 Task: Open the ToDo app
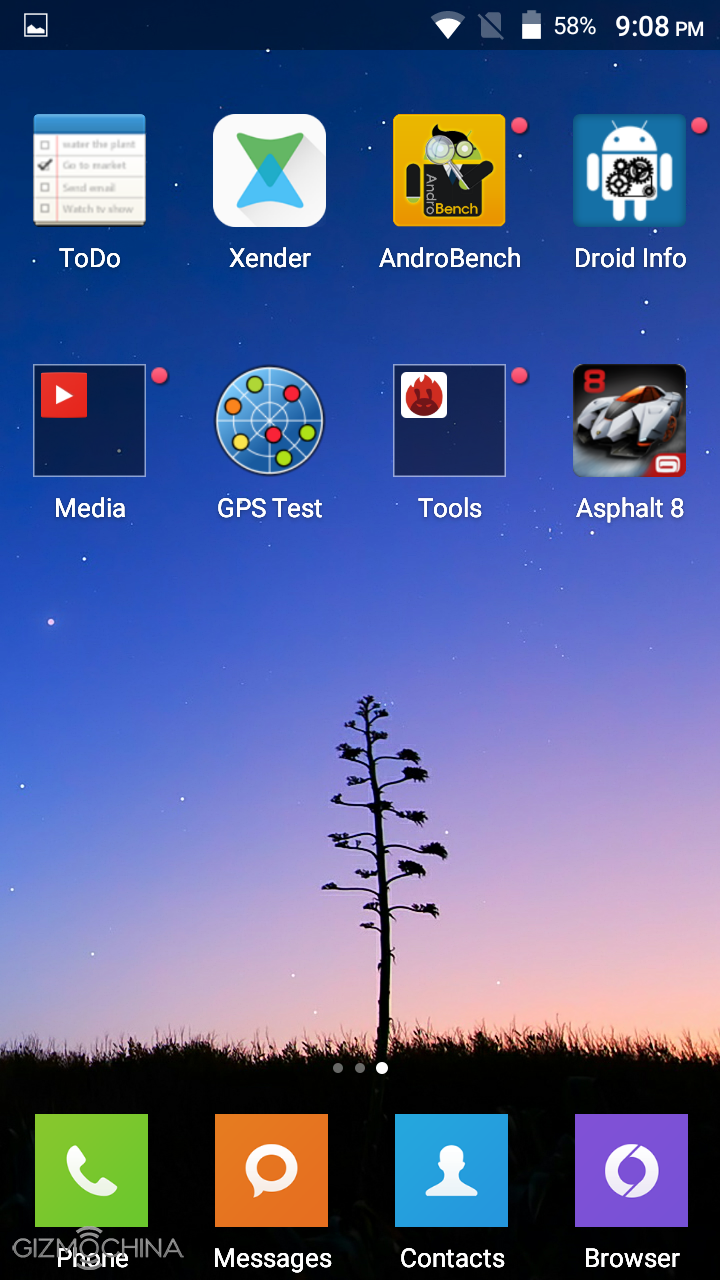coord(90,170)
